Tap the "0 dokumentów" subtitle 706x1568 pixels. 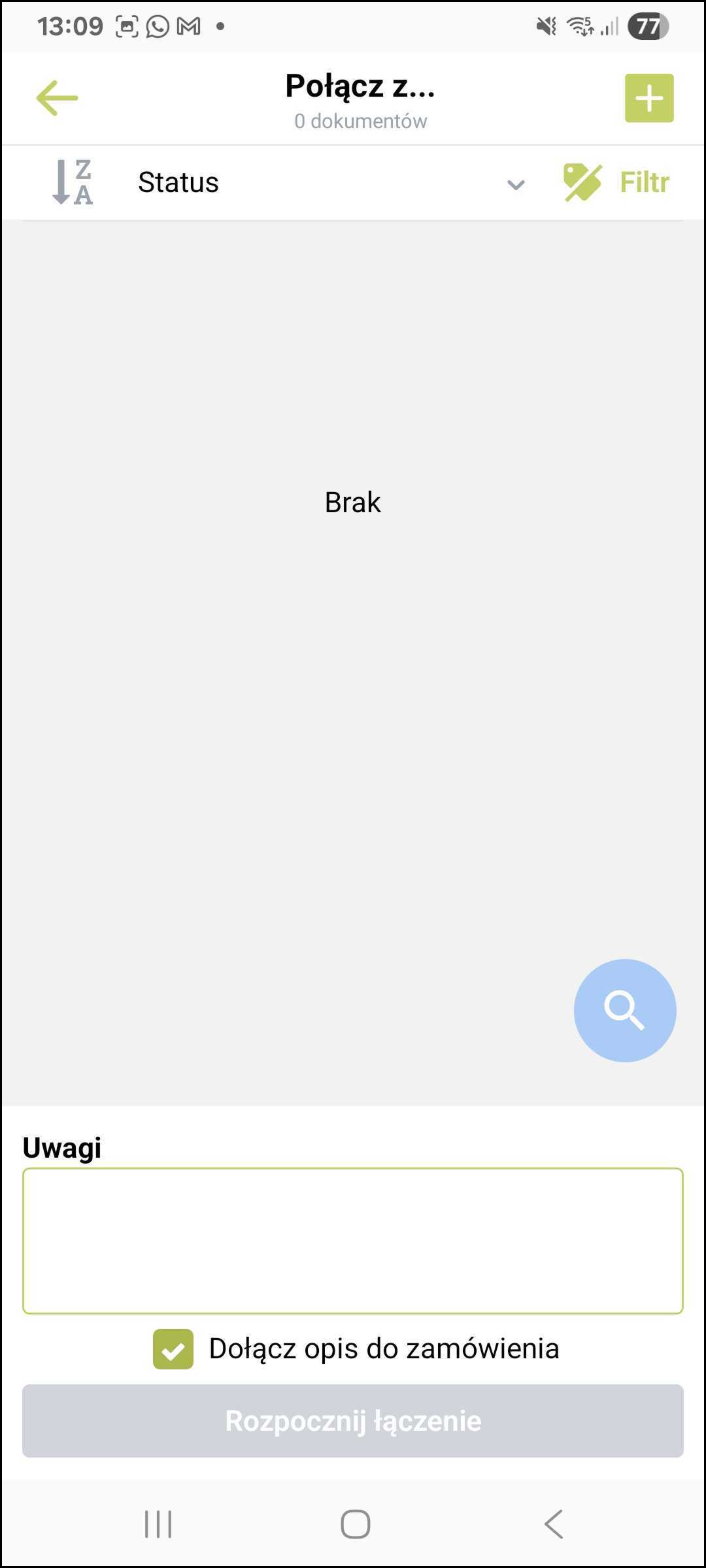coord(361,120)
